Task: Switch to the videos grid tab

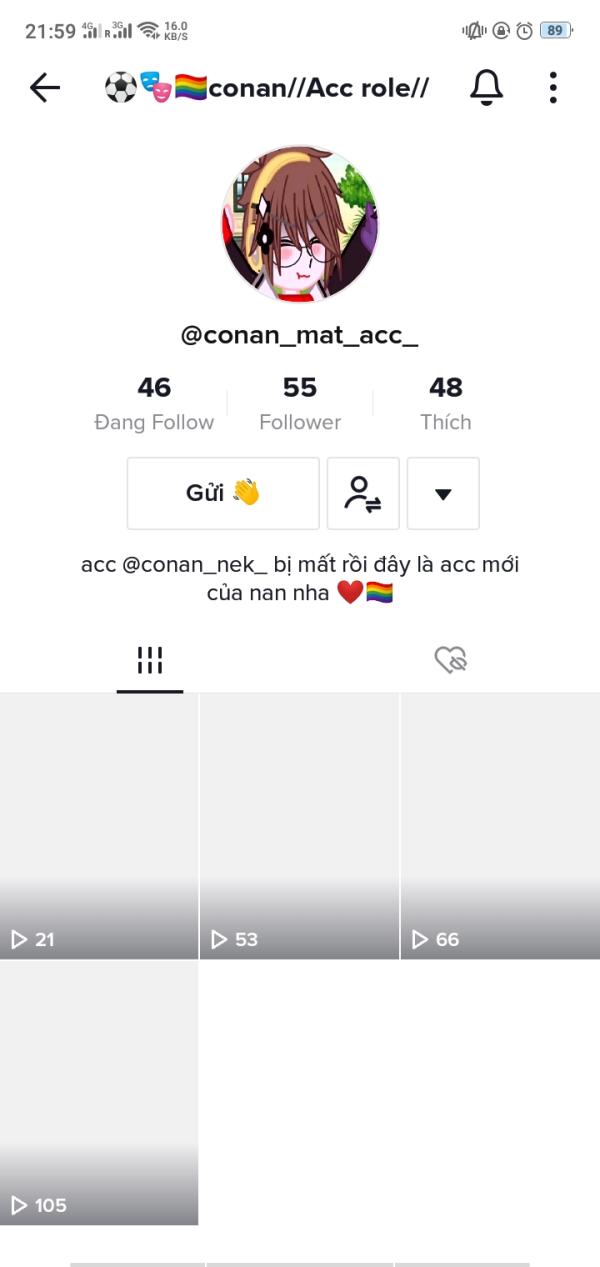Action: pos(150,660)
